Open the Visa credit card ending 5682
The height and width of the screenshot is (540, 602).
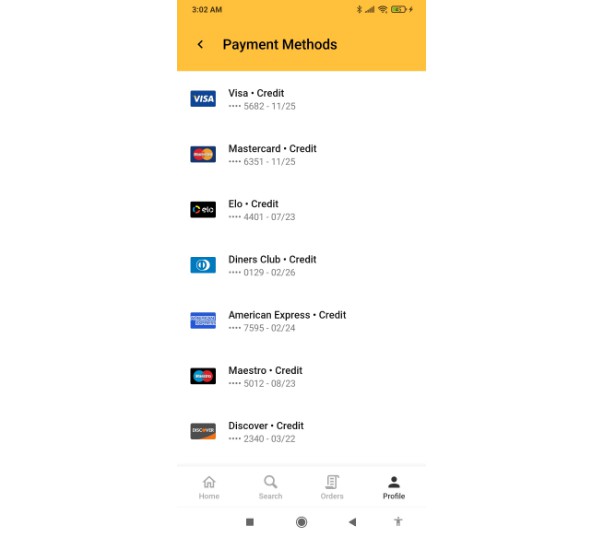[300, 99]
